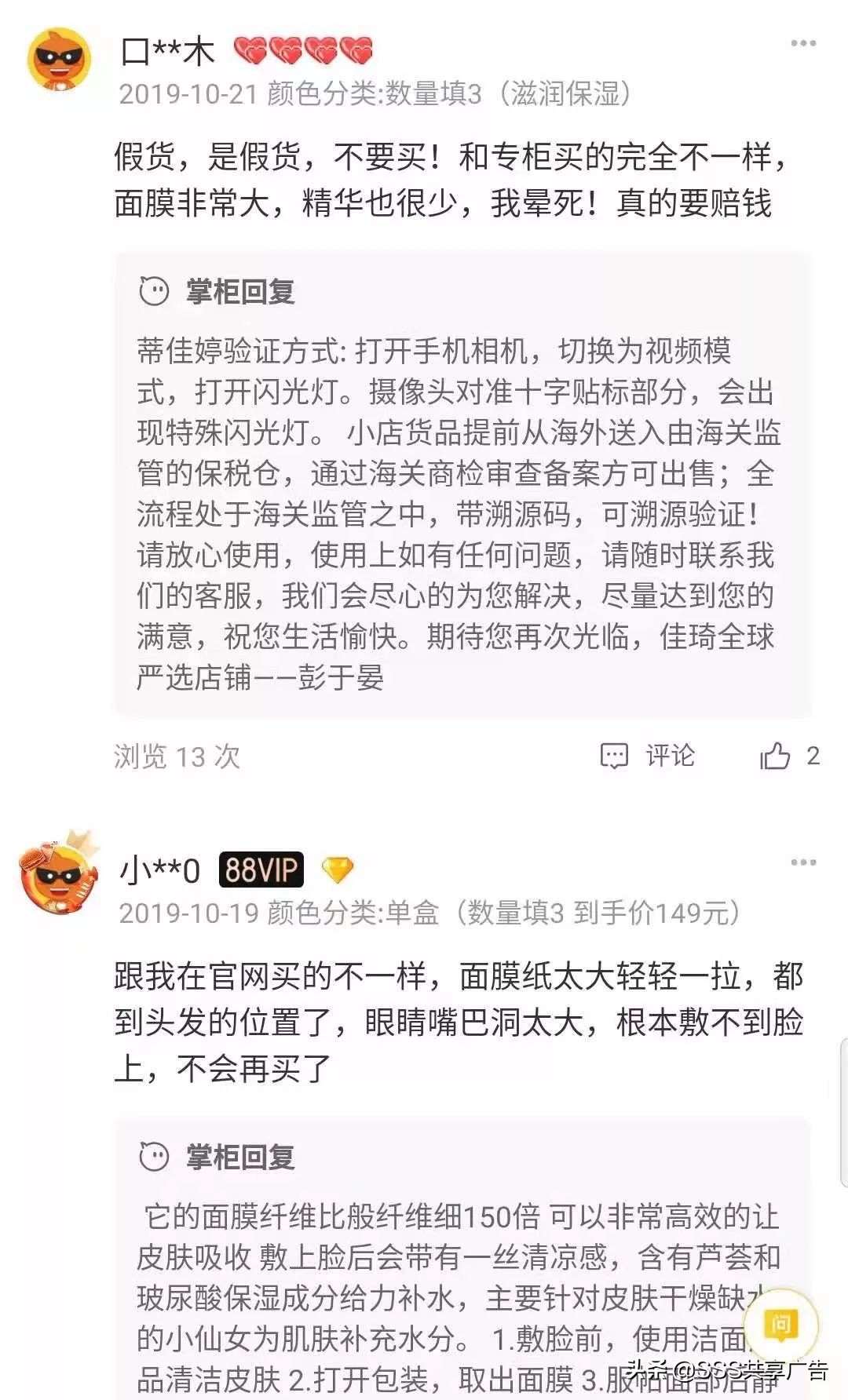Open the overflow menu on 口**木's review
The height and width of the screenshot is (1400, 848).
click(802, 44)
